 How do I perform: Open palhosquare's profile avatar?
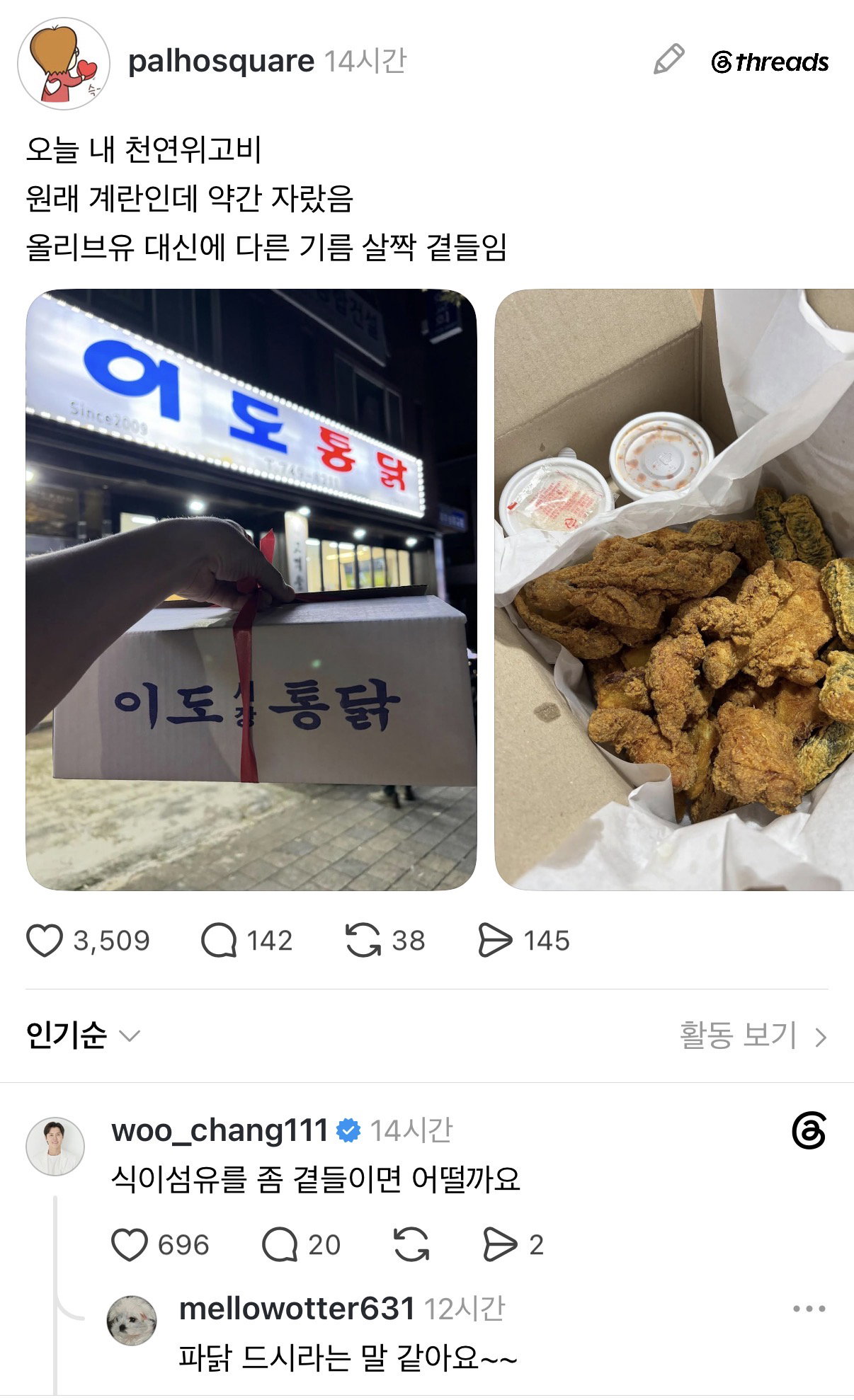(x=64, y=64)
